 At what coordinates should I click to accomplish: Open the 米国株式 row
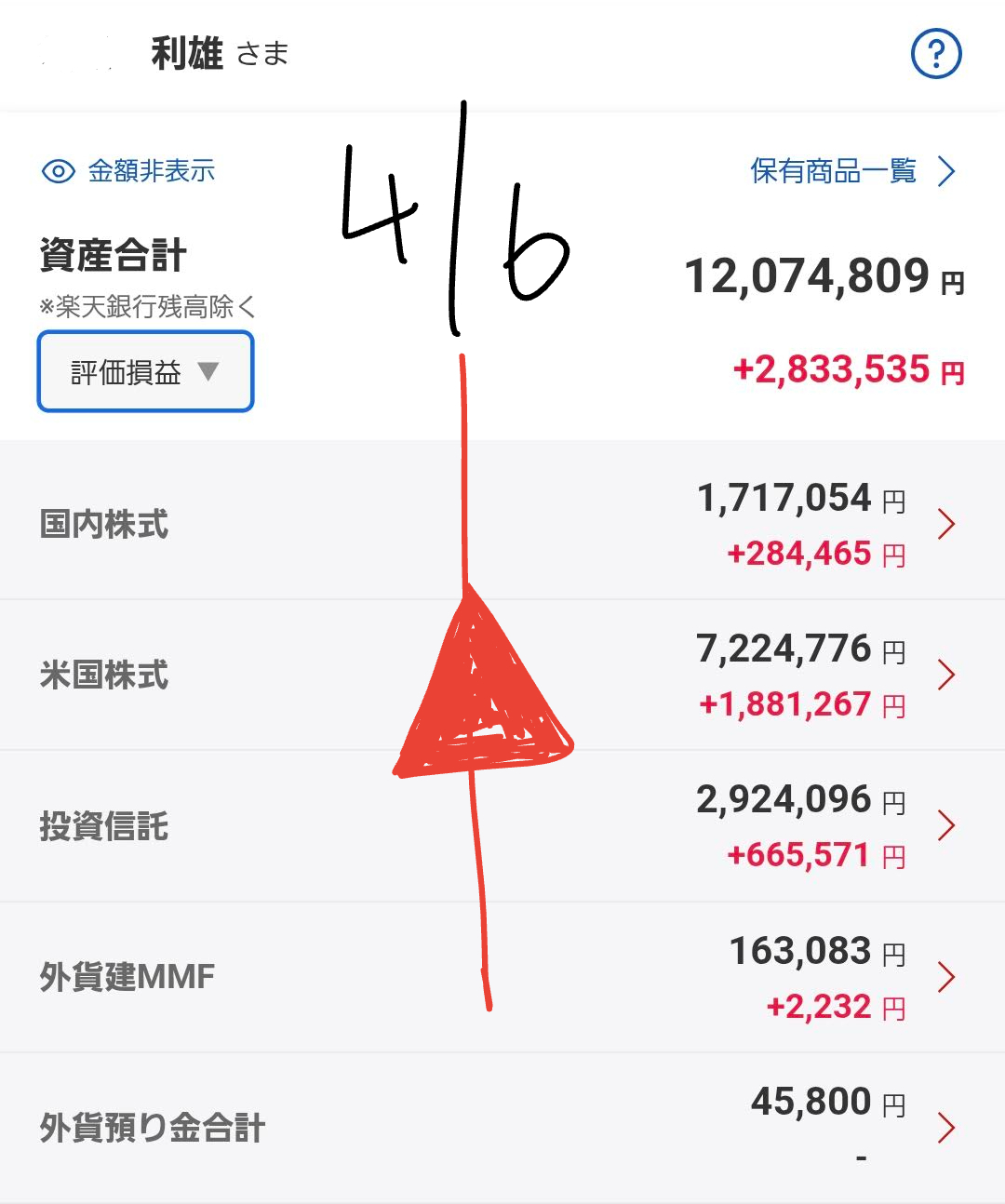502,675
